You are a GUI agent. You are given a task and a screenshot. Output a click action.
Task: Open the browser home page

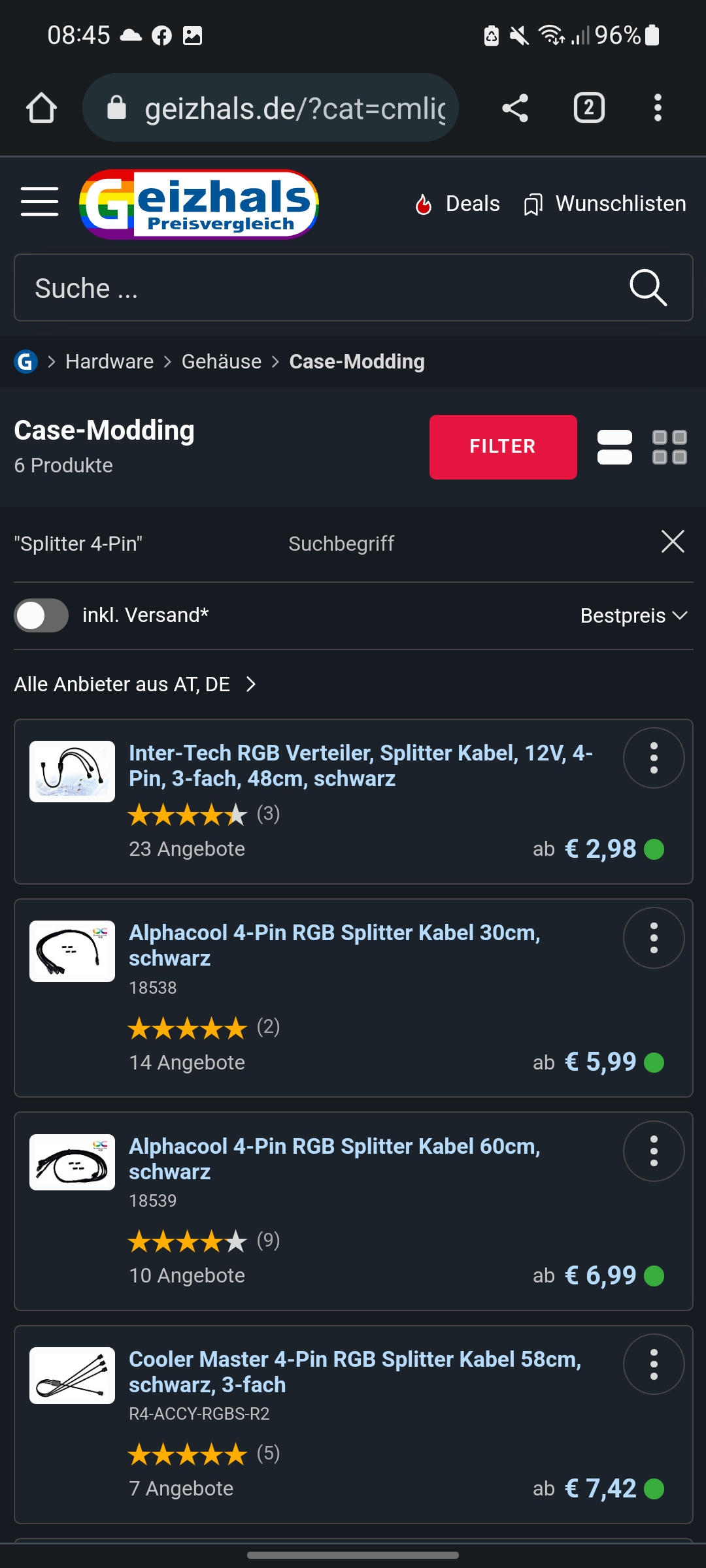coord(41,108)
